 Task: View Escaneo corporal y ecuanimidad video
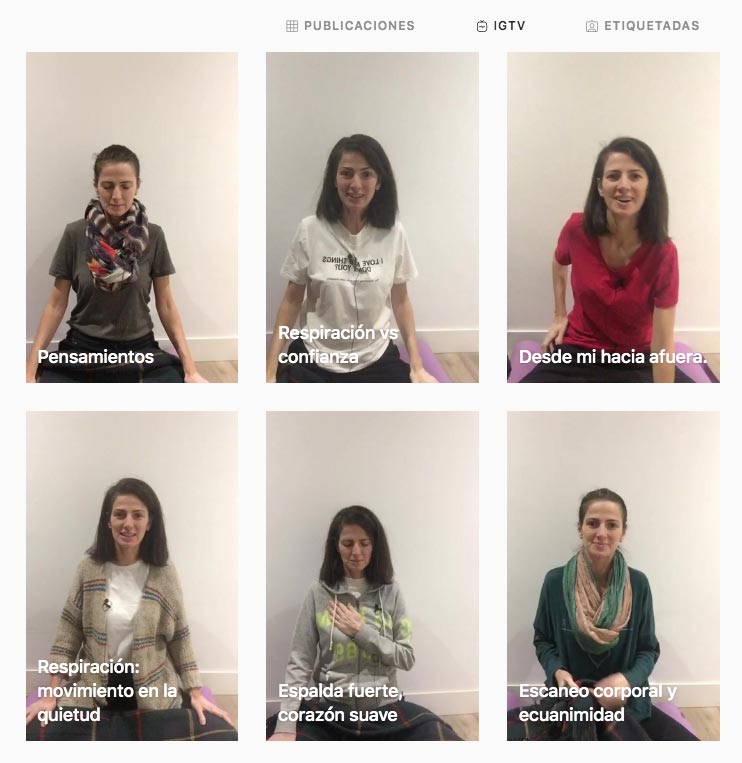tap(613, 575)
